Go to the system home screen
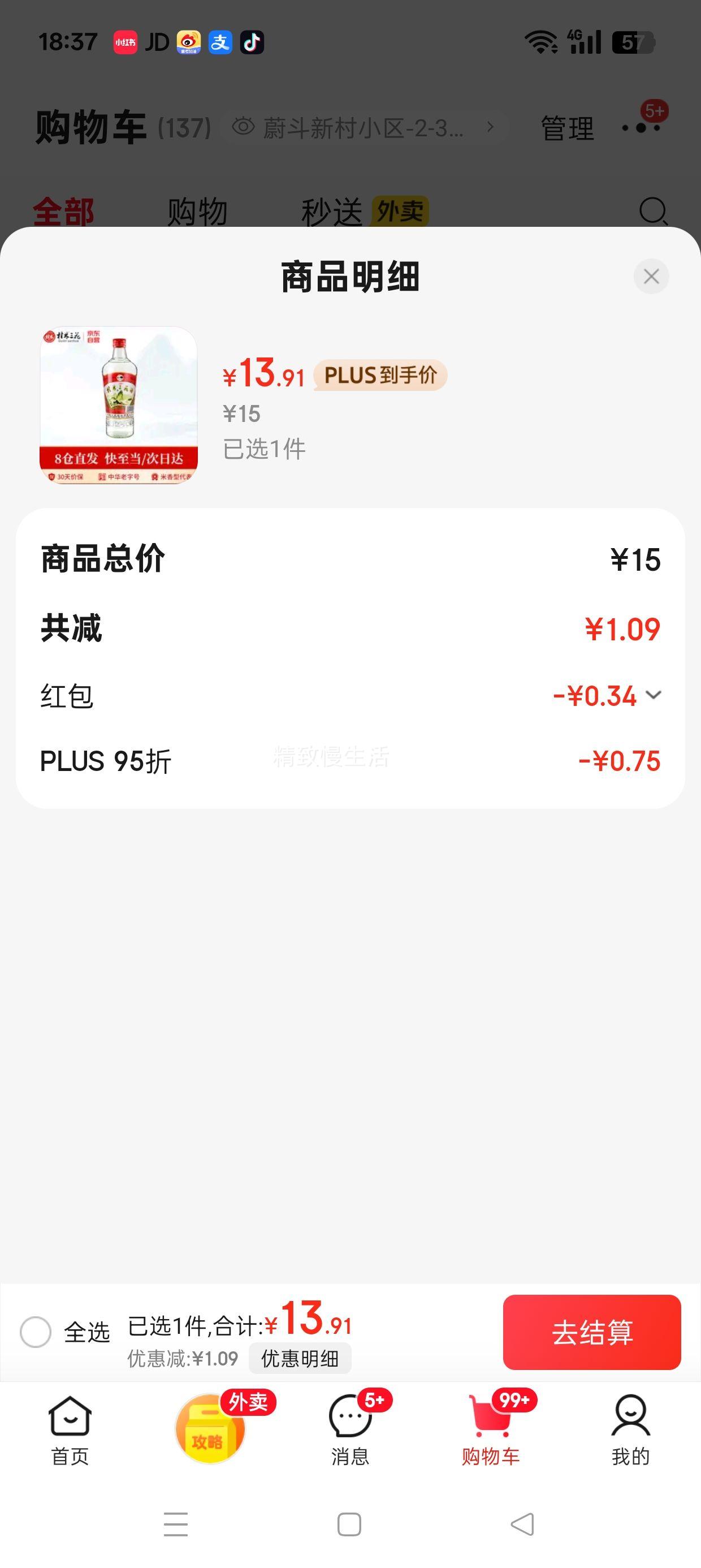The image size is (701, 1568). pyautogui.click(x=349, y=1524)
